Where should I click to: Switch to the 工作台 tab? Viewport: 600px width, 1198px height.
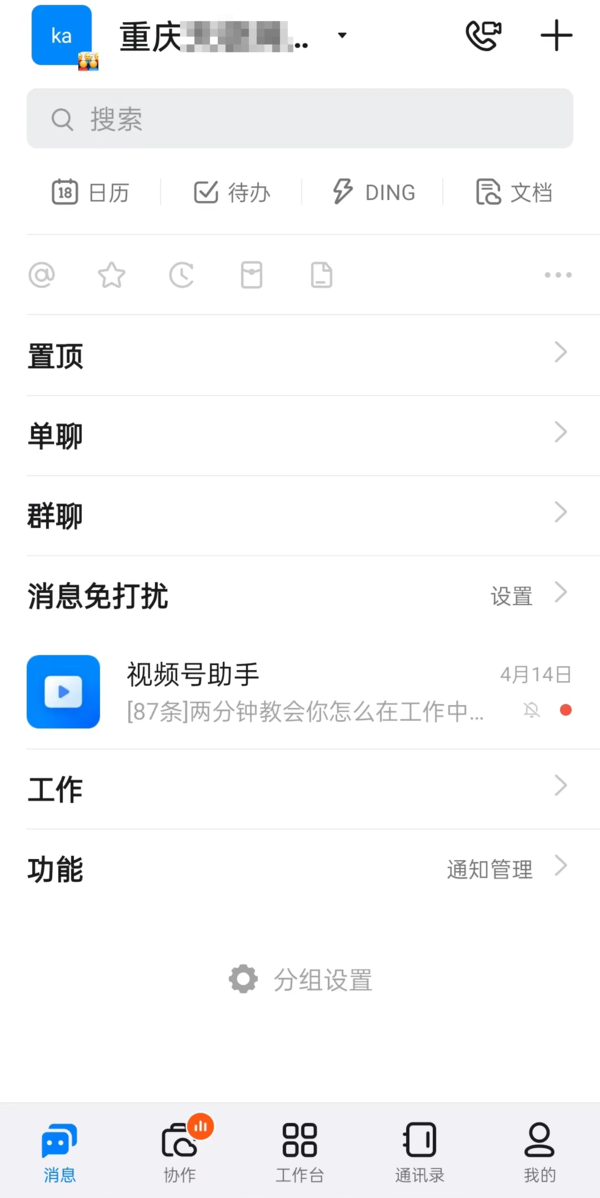click(300, 1152)
